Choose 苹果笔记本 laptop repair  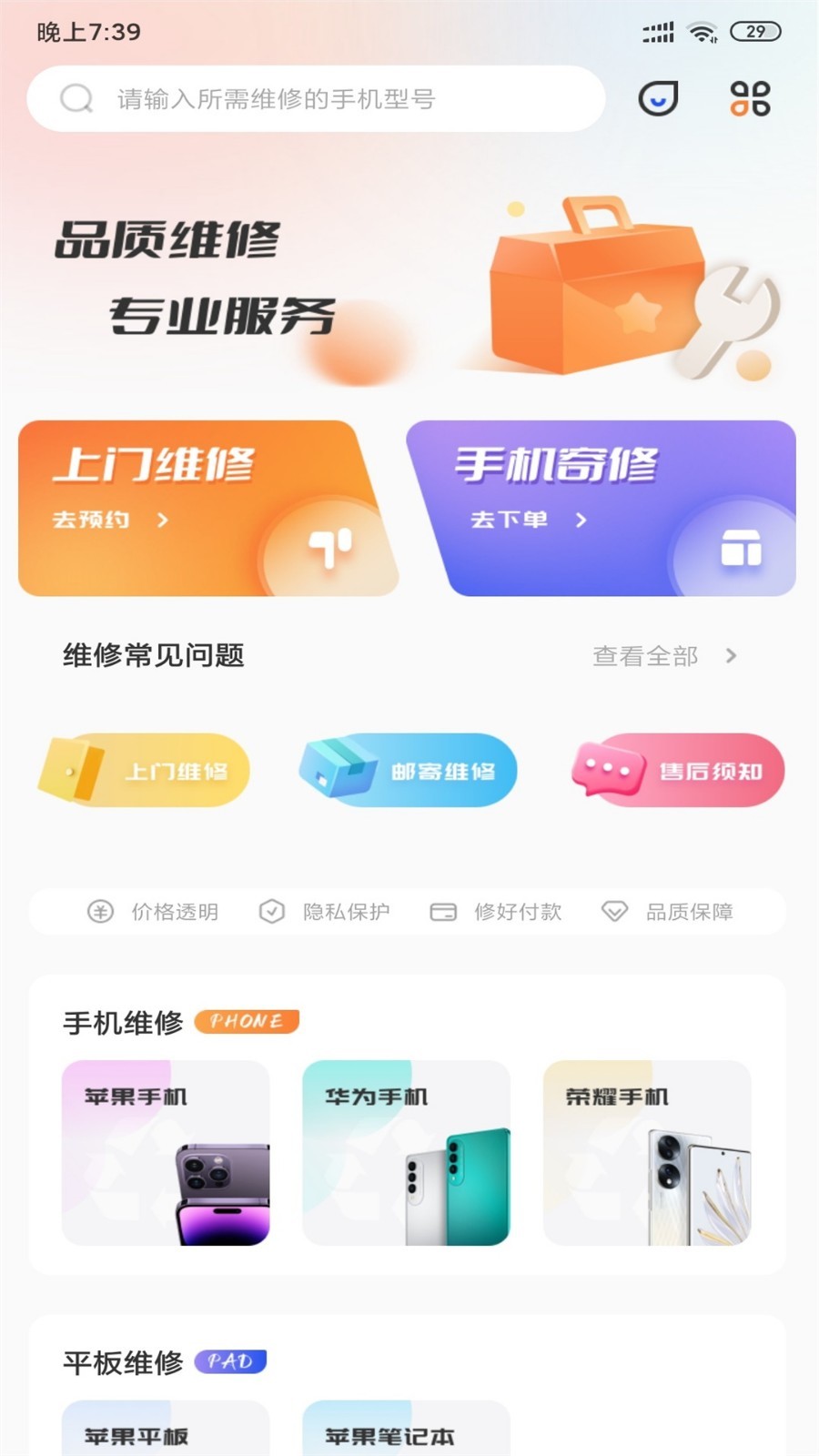406,1428
